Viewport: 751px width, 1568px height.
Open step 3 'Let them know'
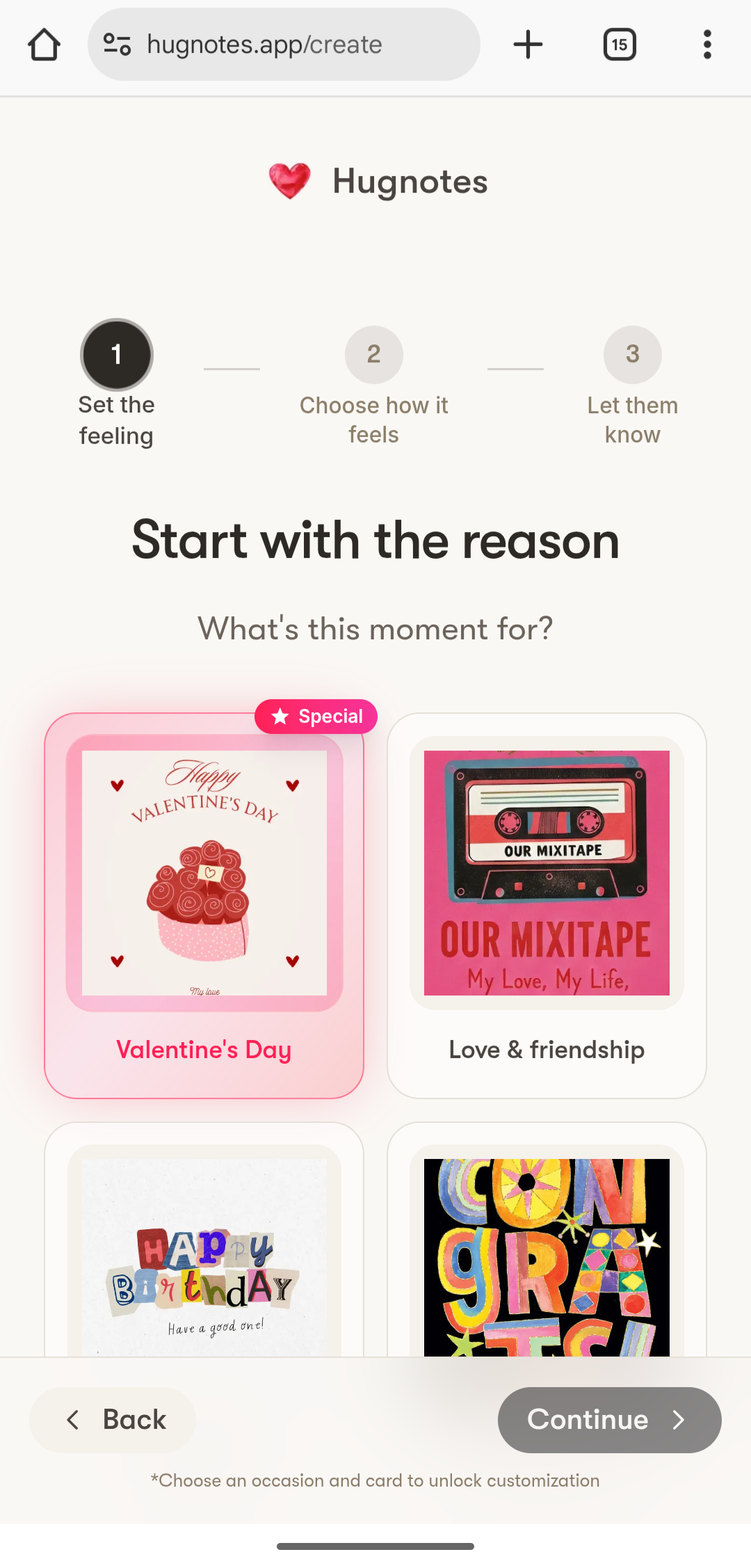pos(632,355)
